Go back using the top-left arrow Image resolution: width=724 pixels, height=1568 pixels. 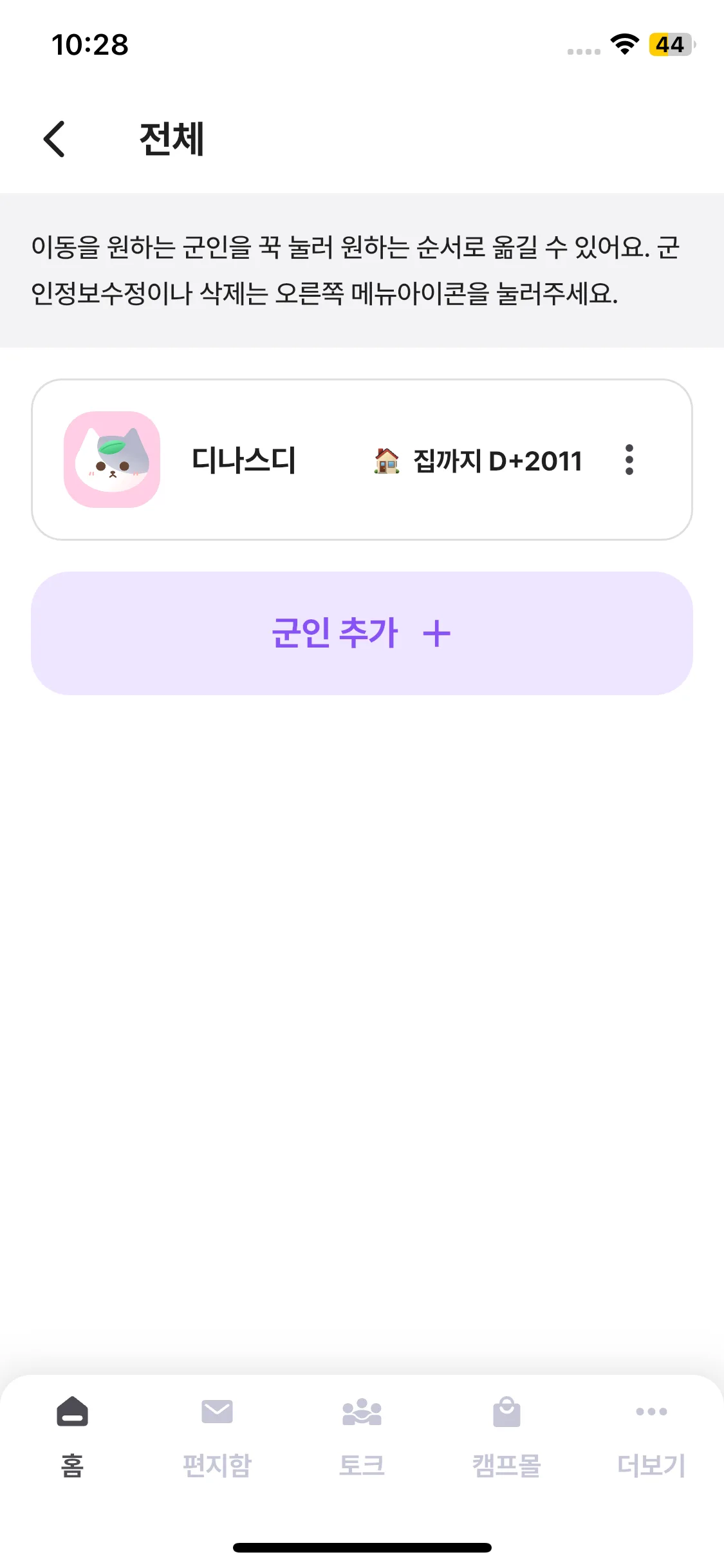point(55,139)
